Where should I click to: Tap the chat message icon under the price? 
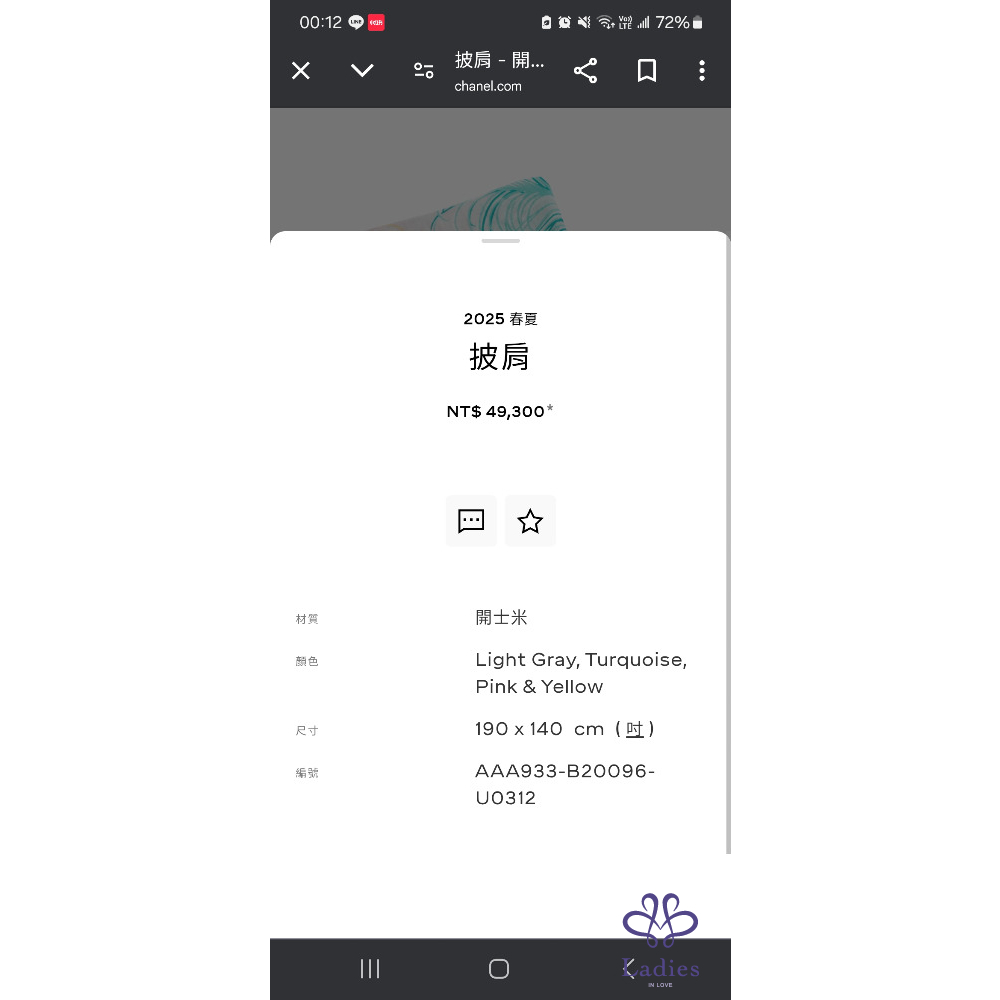[471, 521]
